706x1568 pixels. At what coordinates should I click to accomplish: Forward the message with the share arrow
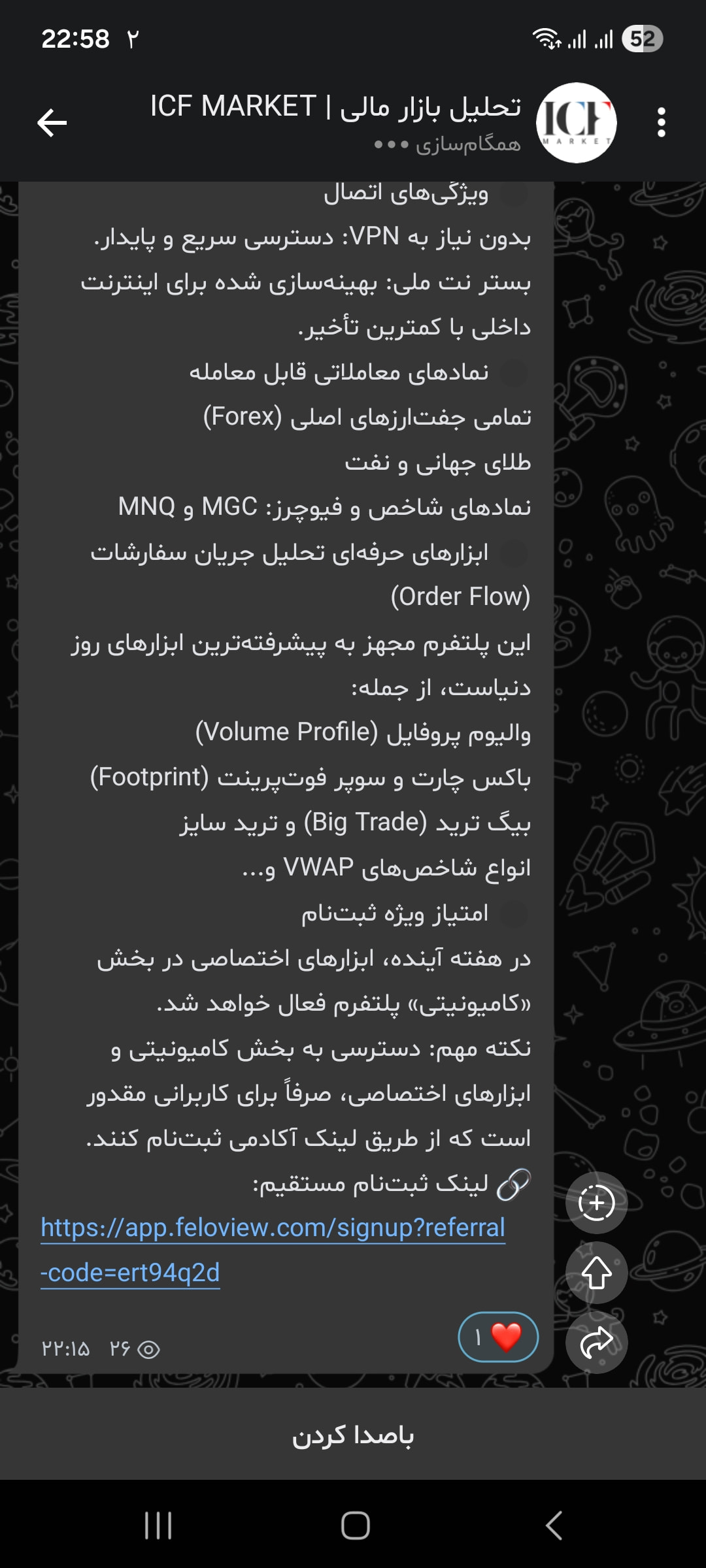point(596,1342)
